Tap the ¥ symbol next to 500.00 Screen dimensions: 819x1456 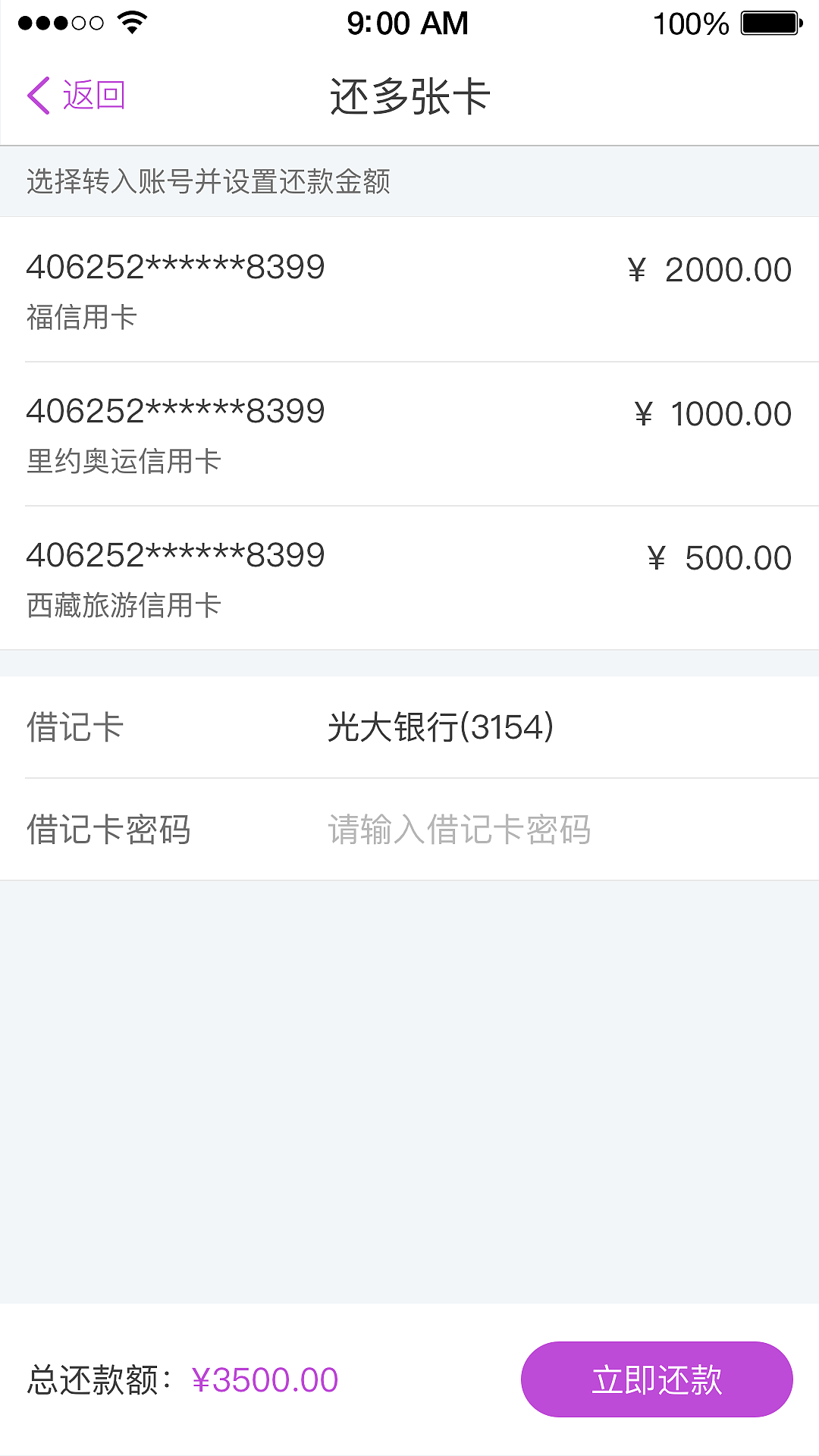point(657,558)
